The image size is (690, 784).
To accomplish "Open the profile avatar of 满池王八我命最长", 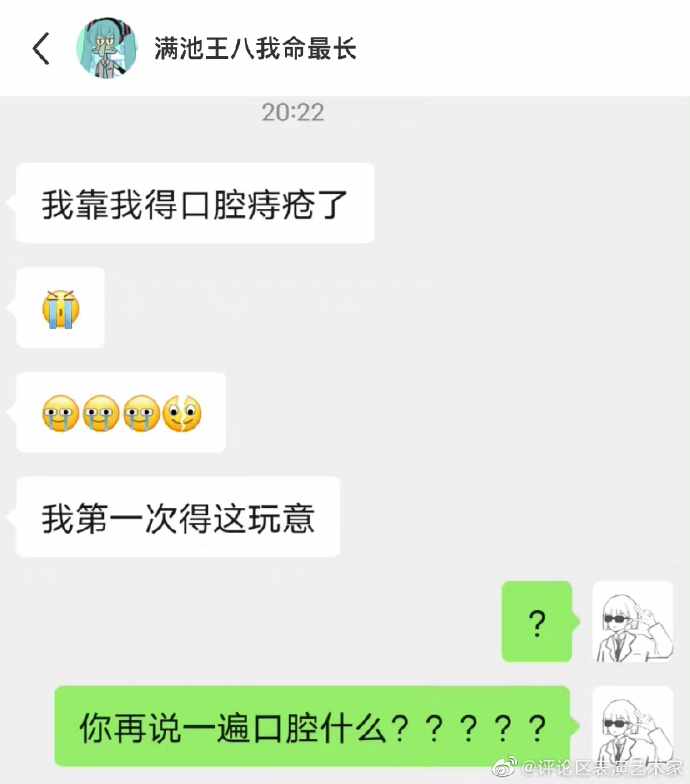I will [x=107, y=48].
